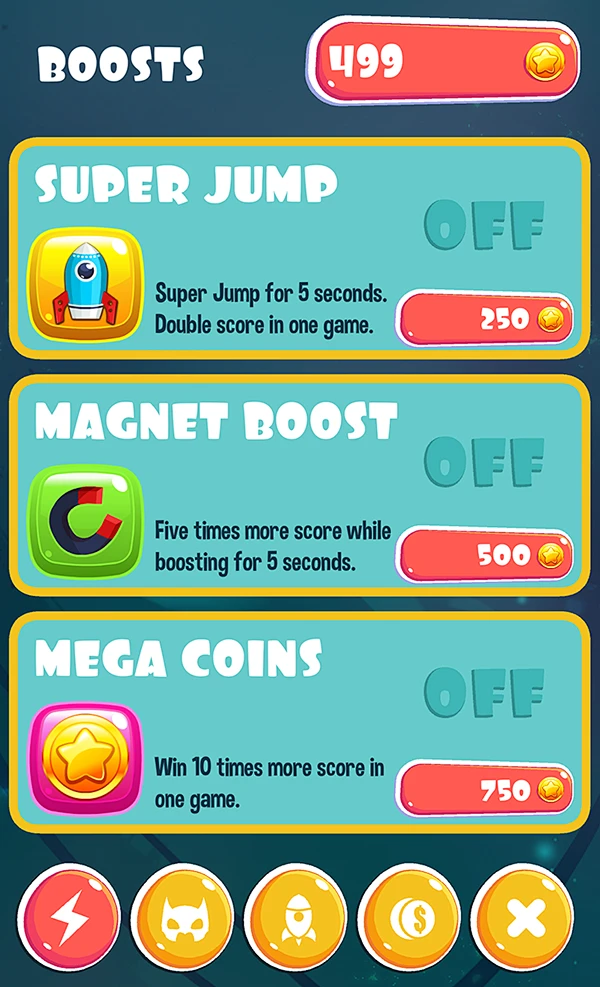Viewport: 600px width, 987px height.
Task: Buy Super Jump for 250 coins
Action: 486,320
